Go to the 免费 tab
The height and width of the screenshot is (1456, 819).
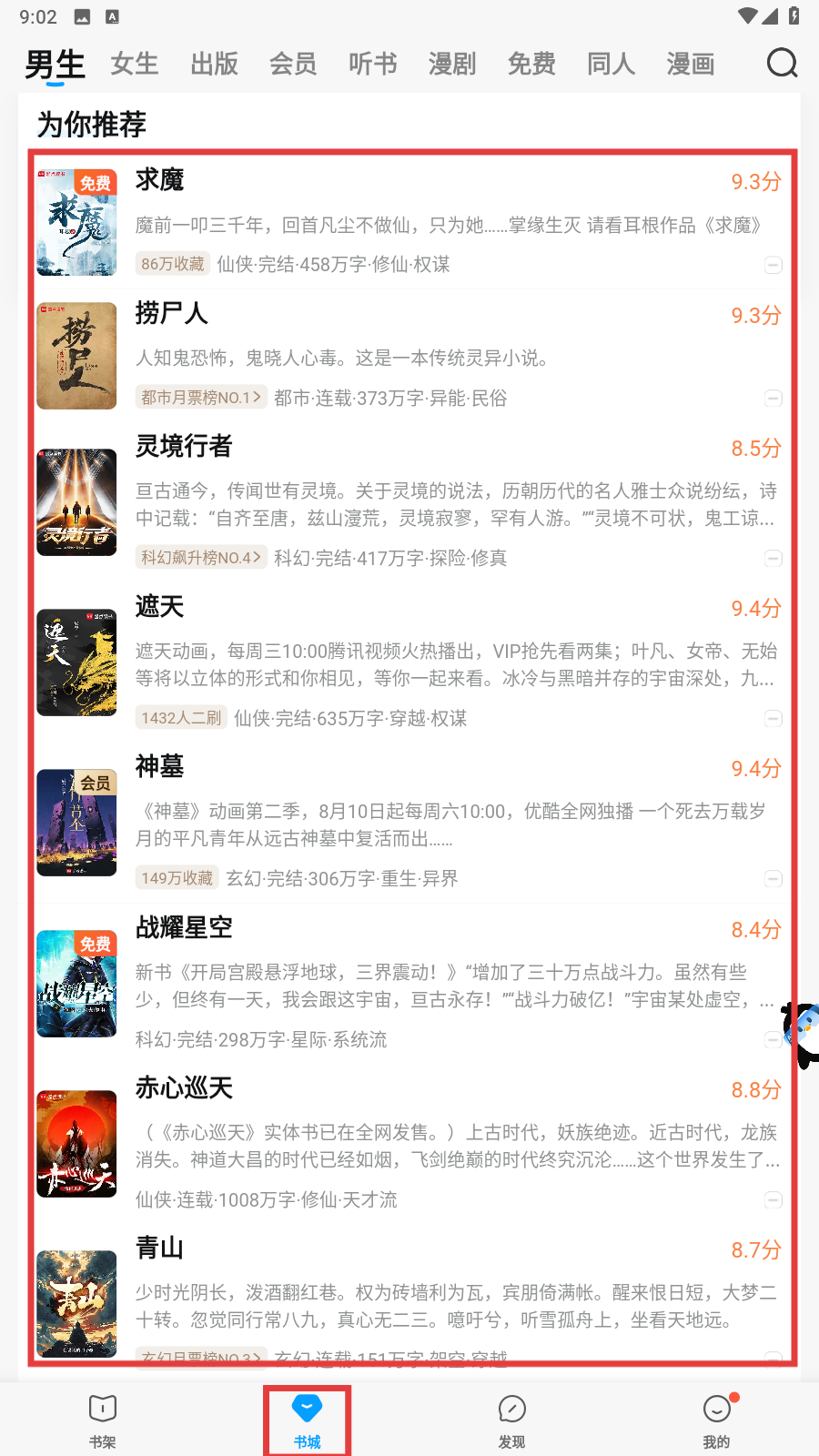tap(531, 64)
